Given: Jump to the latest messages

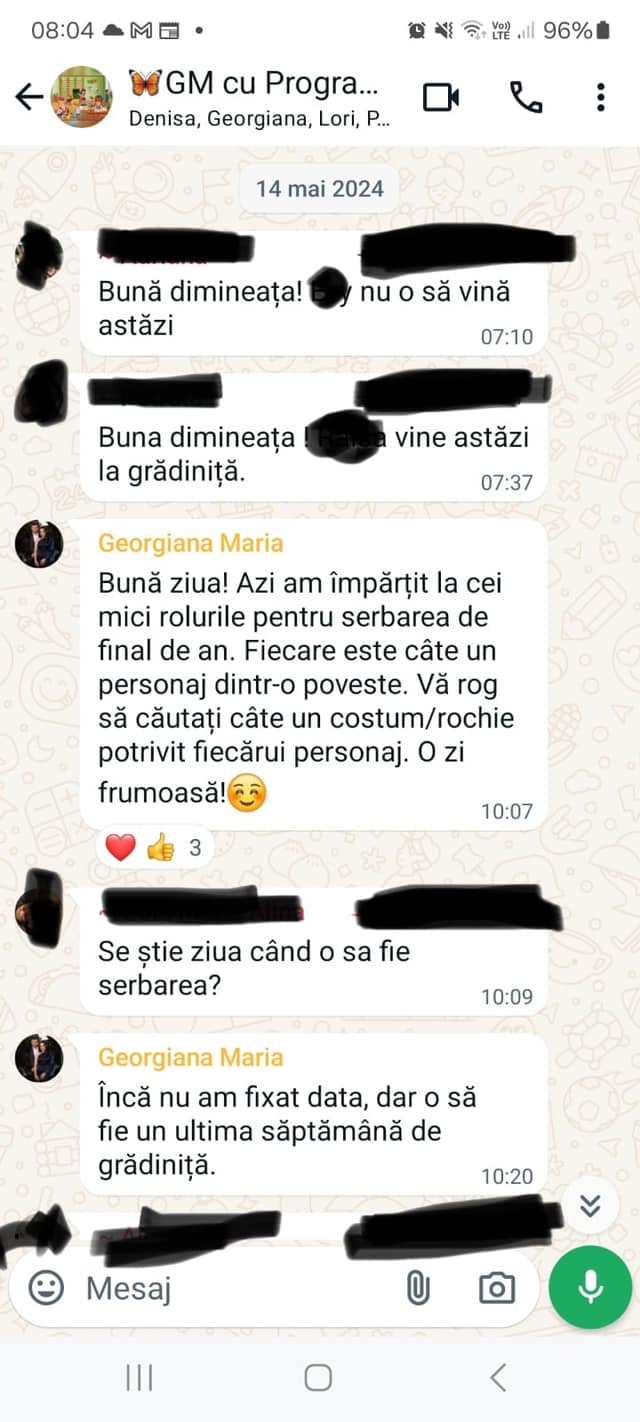Looking at the screenshot, I should tap(590, 1206).
